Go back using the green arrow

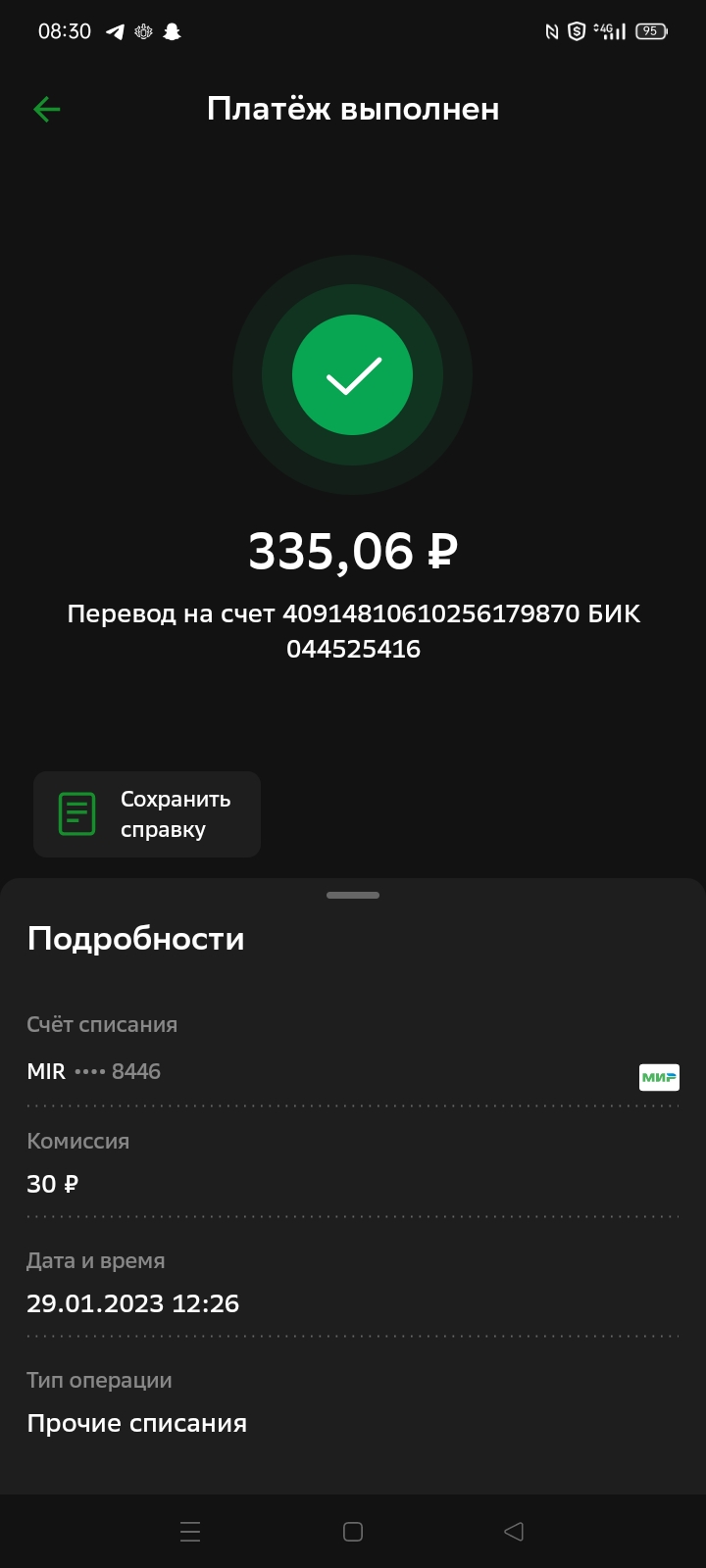tap(47, 109)
